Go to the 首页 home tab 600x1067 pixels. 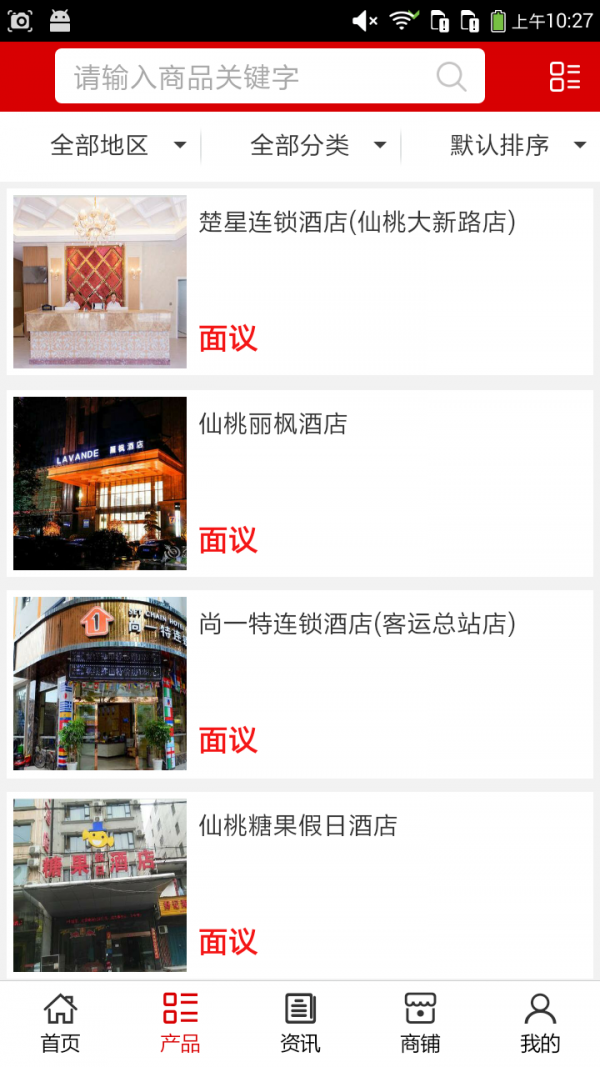pos(60,1023)
